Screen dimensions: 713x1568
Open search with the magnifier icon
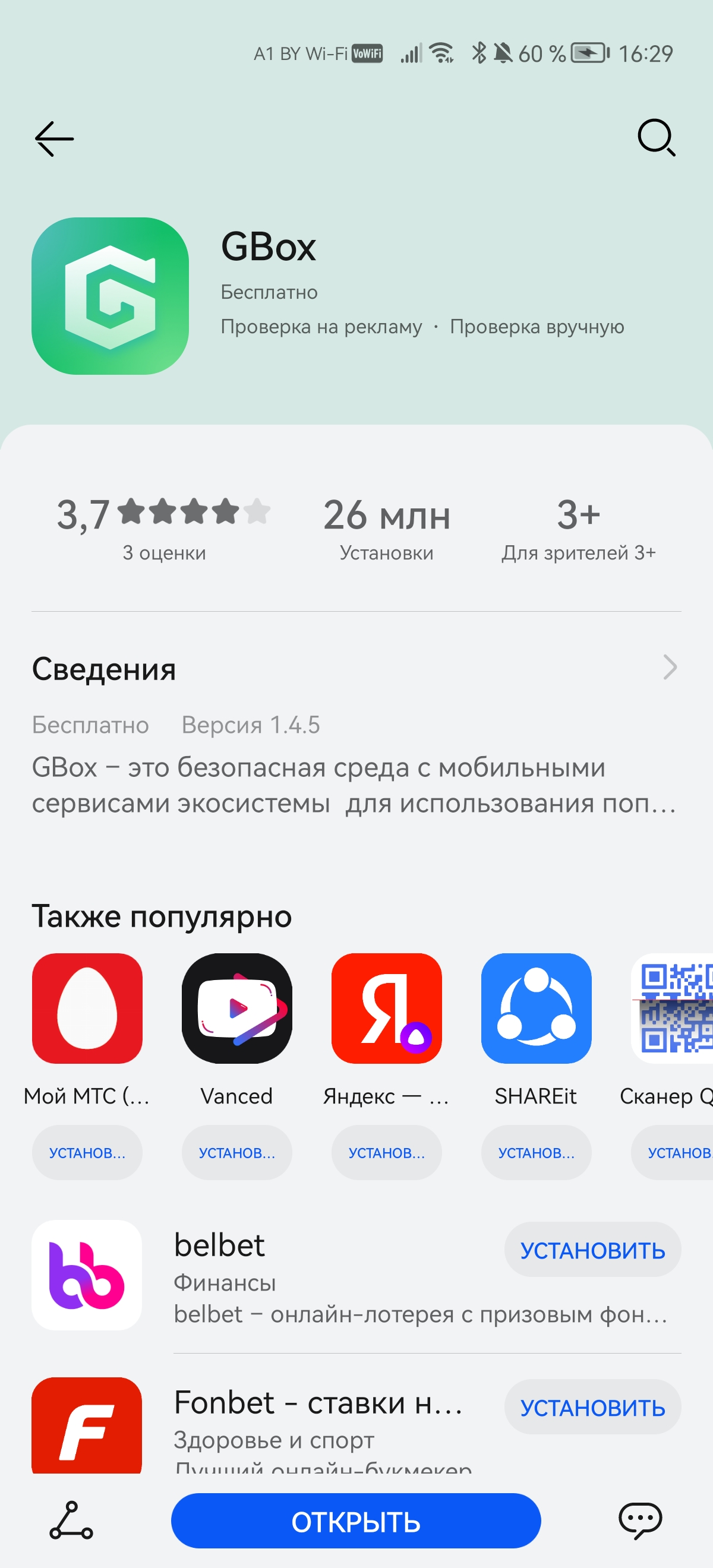click(x=657, y=138)
